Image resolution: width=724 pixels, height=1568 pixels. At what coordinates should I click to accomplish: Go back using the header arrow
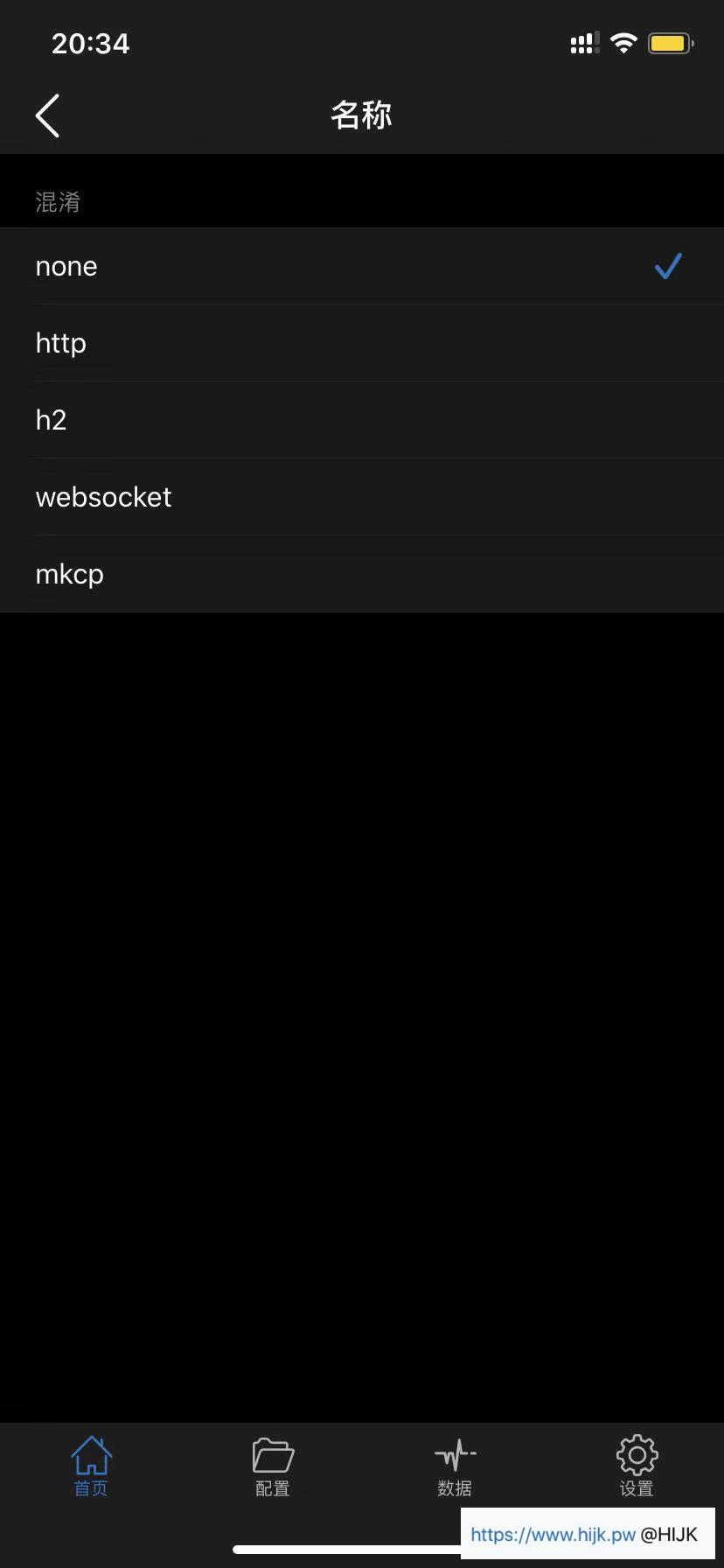[x=48, y=115]
